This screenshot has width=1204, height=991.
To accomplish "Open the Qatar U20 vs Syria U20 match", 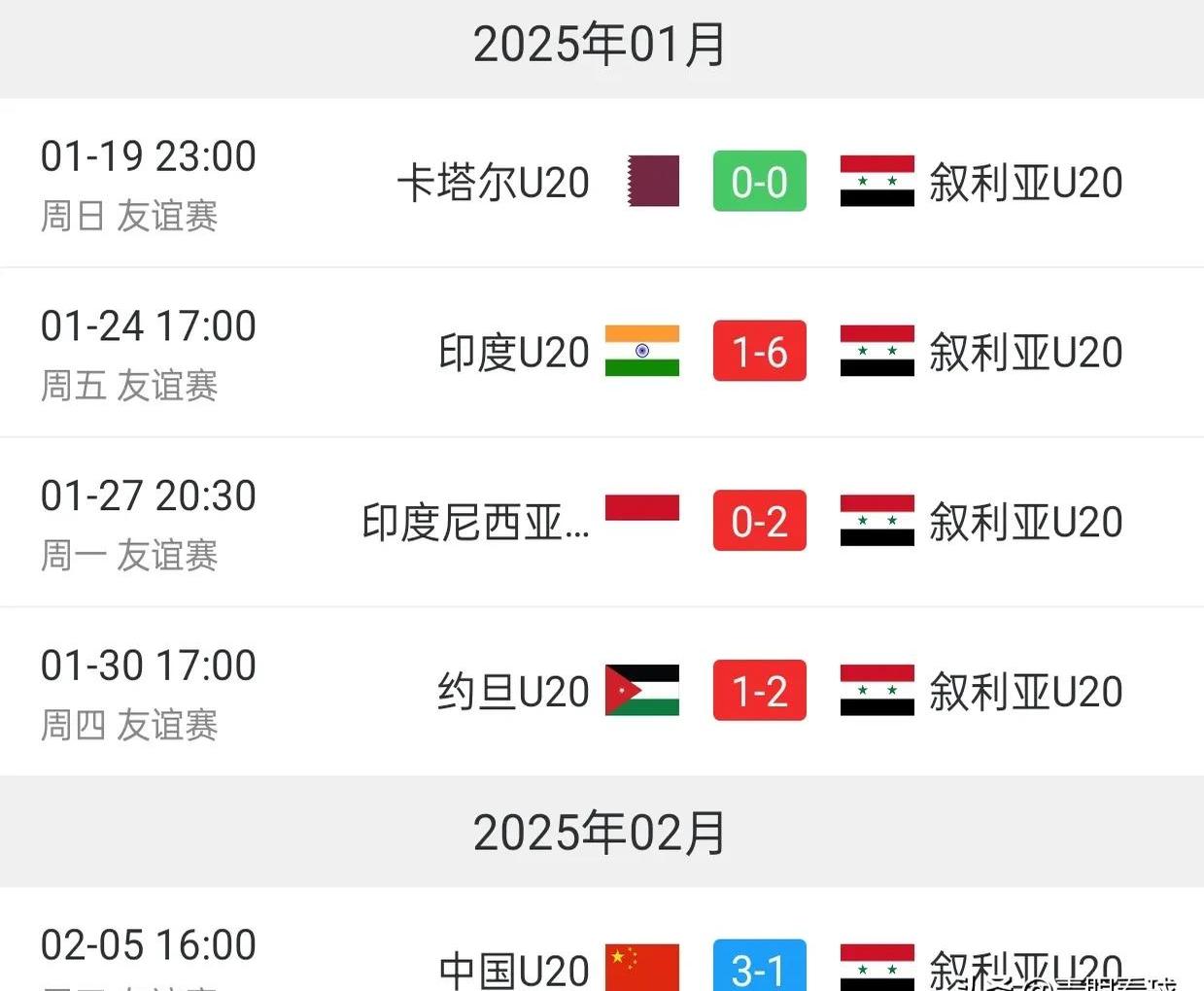I will (x=759, y=182).
